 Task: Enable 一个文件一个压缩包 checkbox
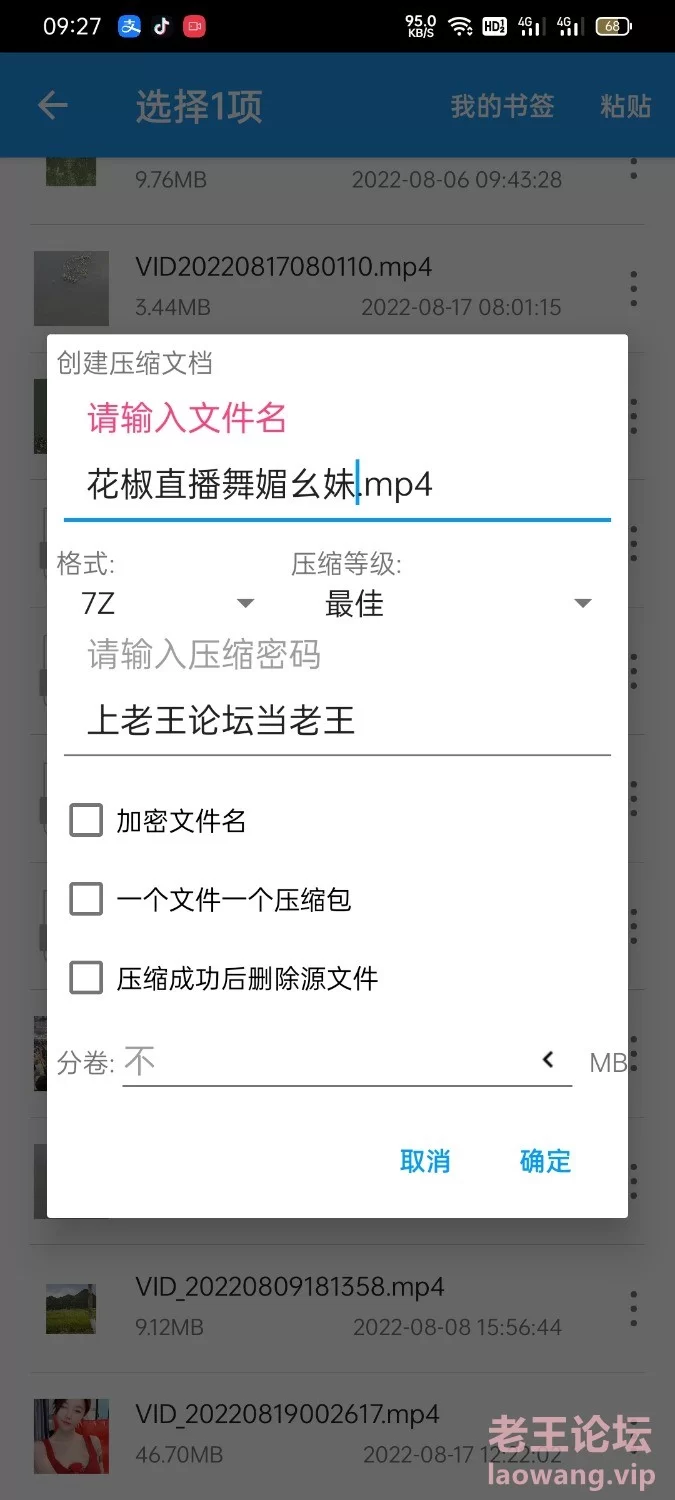(86, 899)
